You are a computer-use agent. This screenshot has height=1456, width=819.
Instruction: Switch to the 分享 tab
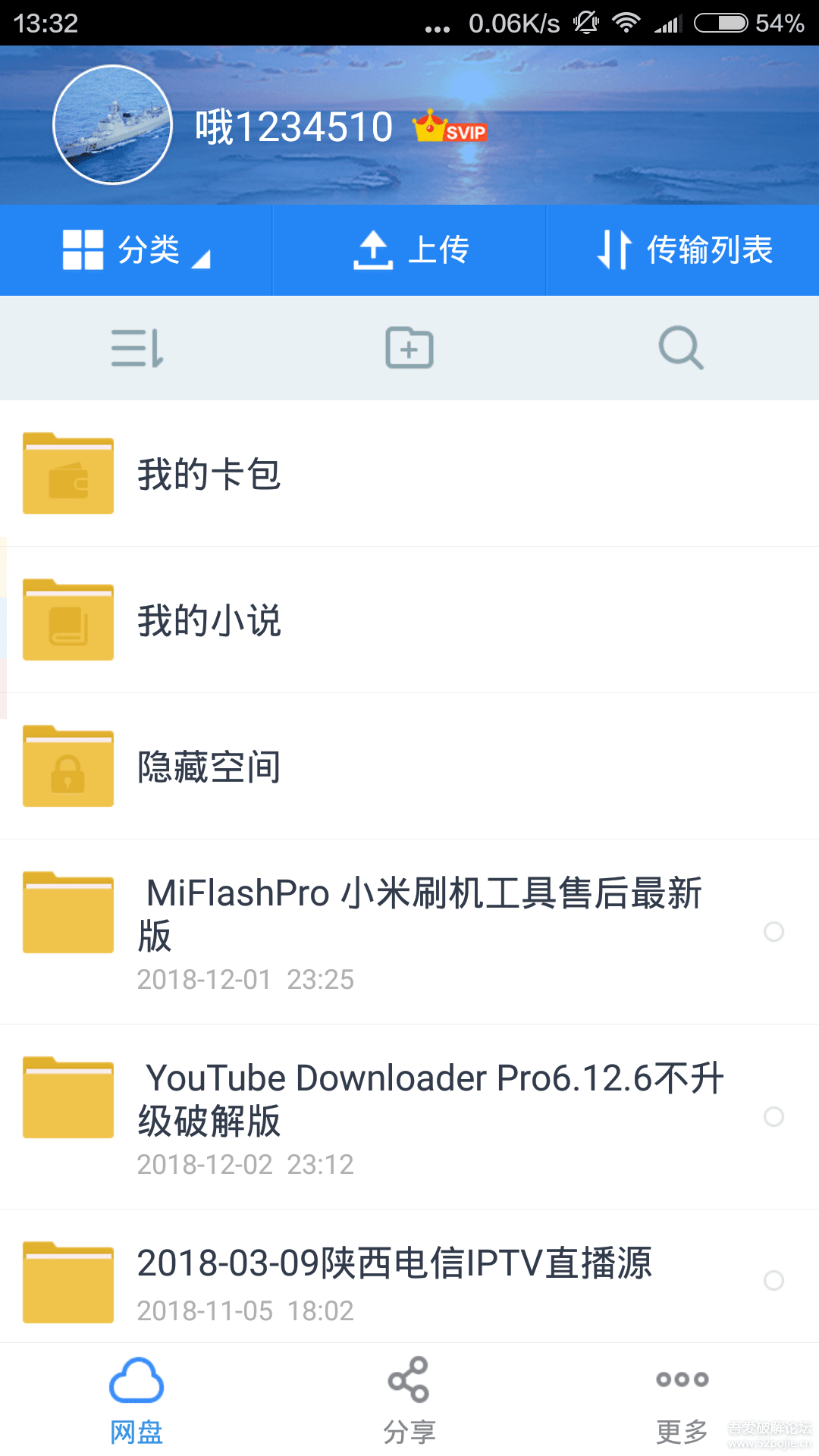coord(409,1400)
